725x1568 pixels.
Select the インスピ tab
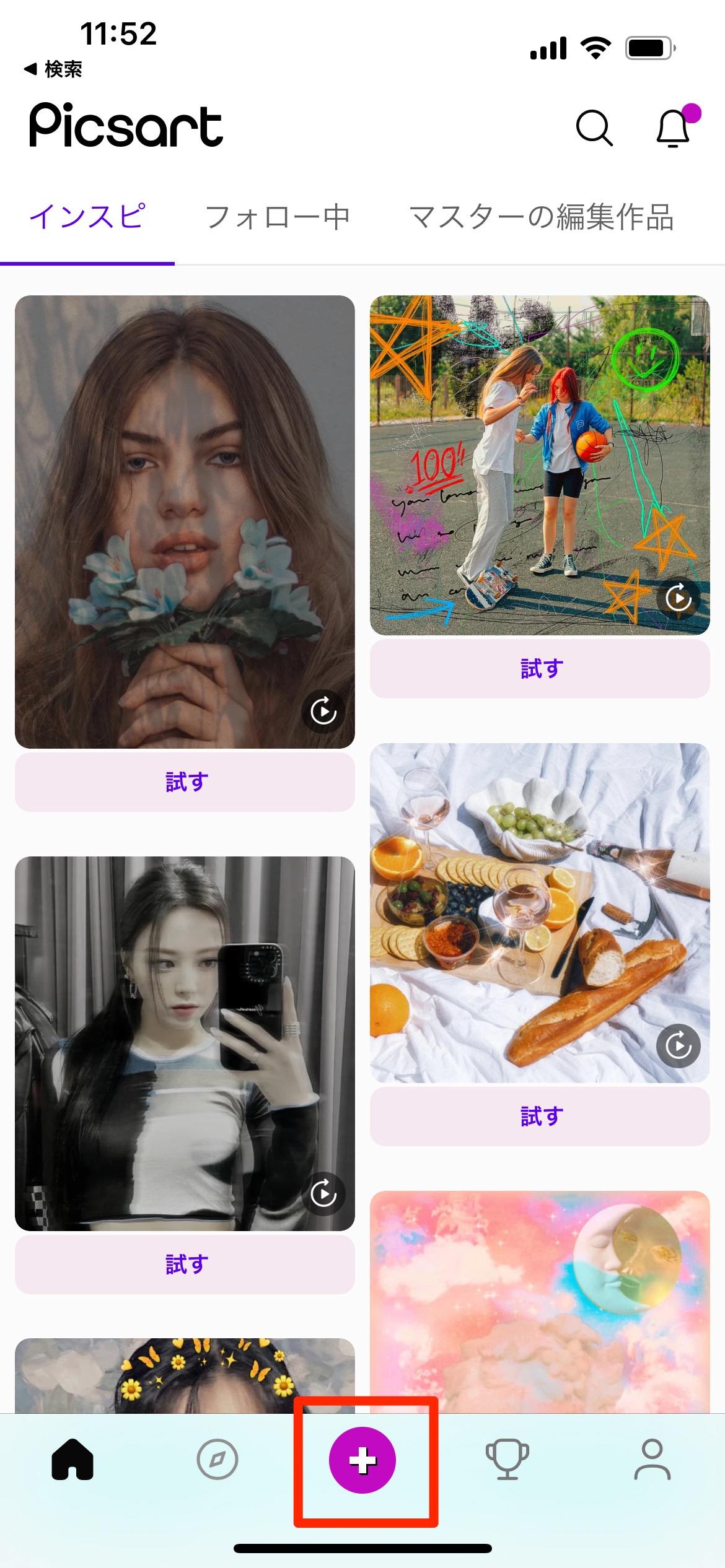point(87,217)
